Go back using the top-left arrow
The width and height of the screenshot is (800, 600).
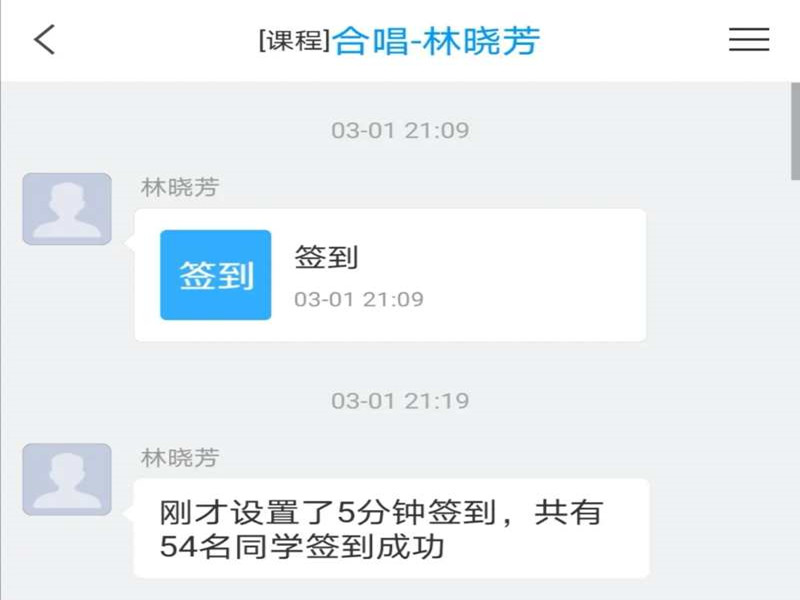(44, 40)
